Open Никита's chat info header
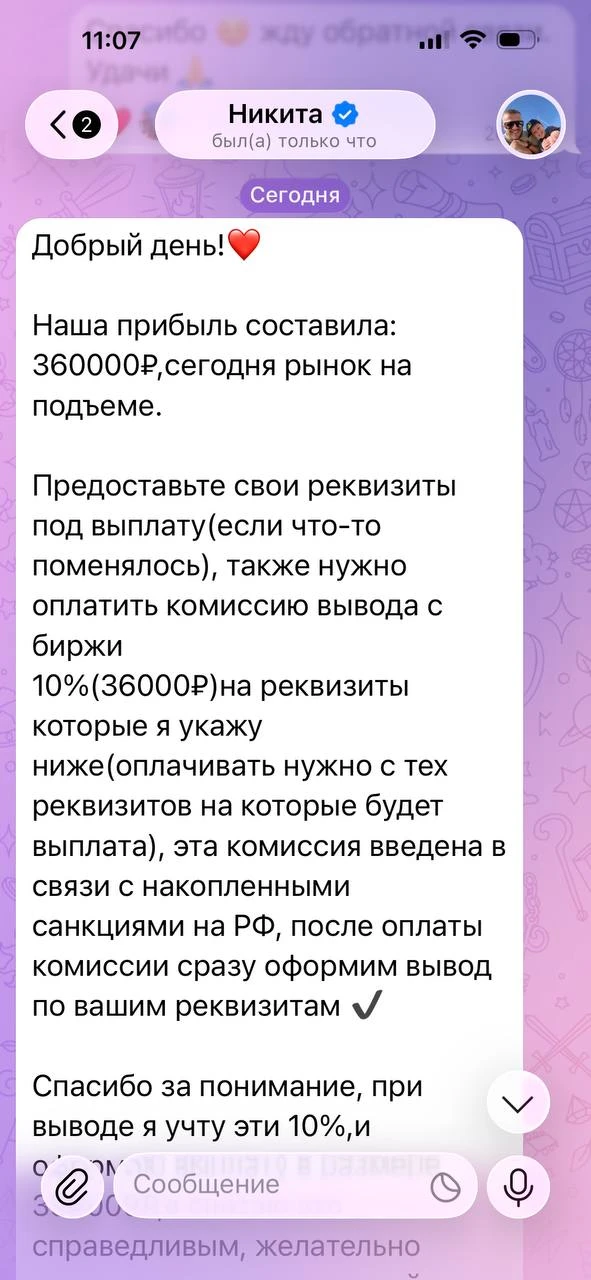 coord(295,125)
